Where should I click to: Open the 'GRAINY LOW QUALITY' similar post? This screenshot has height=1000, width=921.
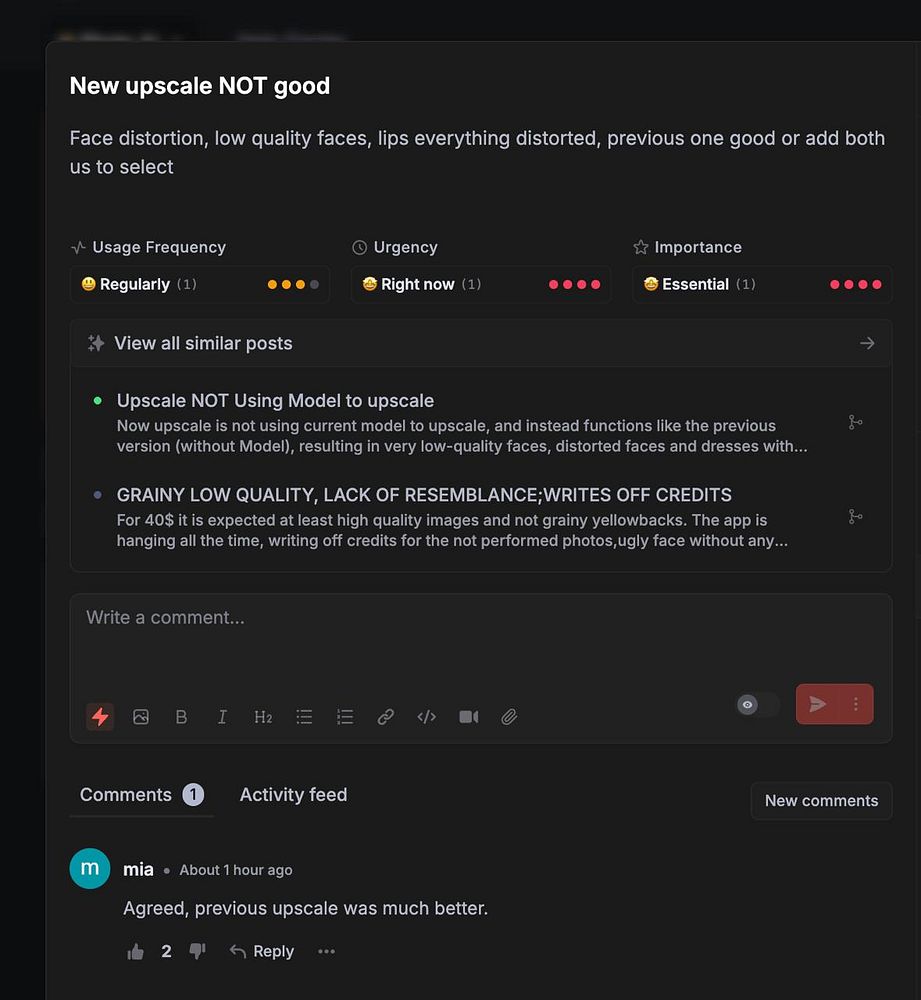click(424, 495)
